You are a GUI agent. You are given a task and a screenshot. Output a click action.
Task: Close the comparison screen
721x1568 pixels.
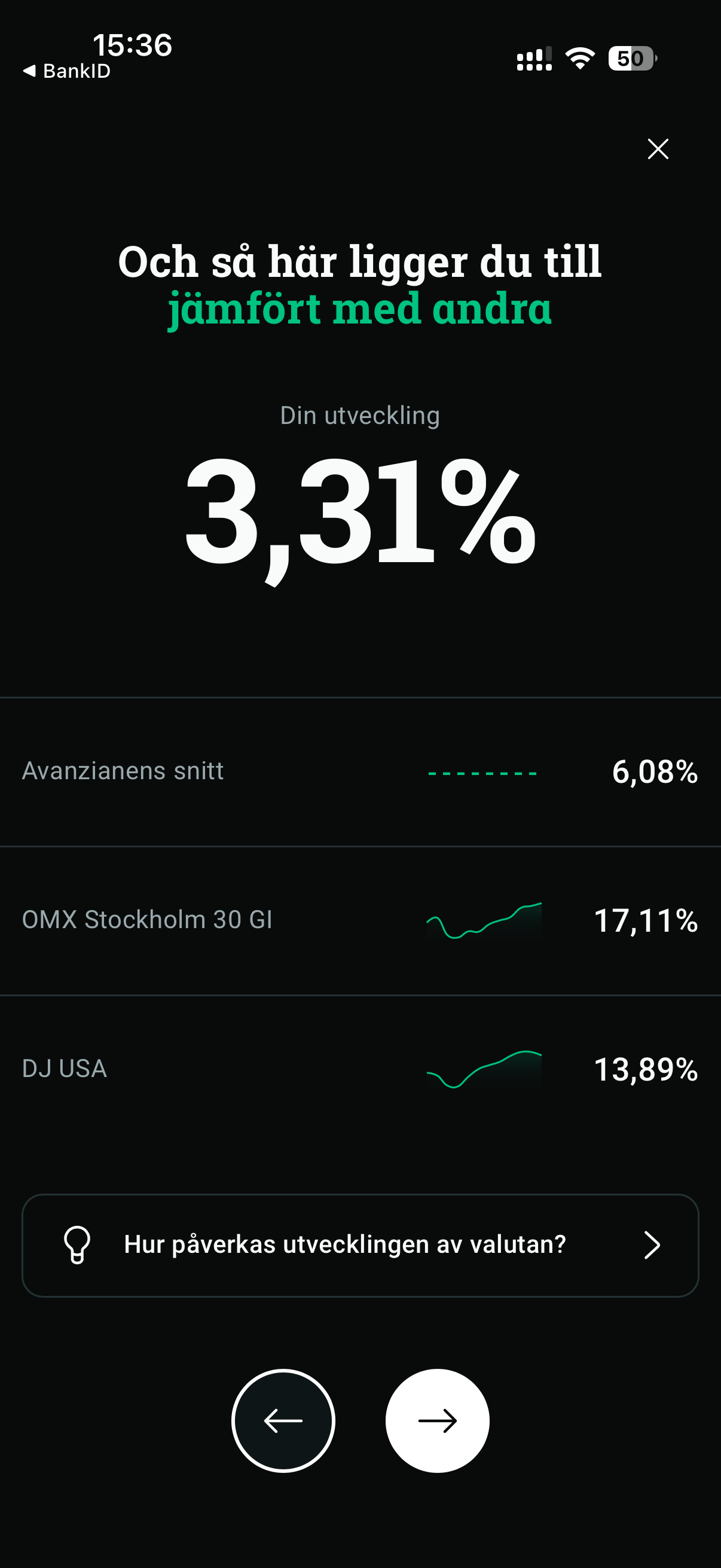[657, 148]
